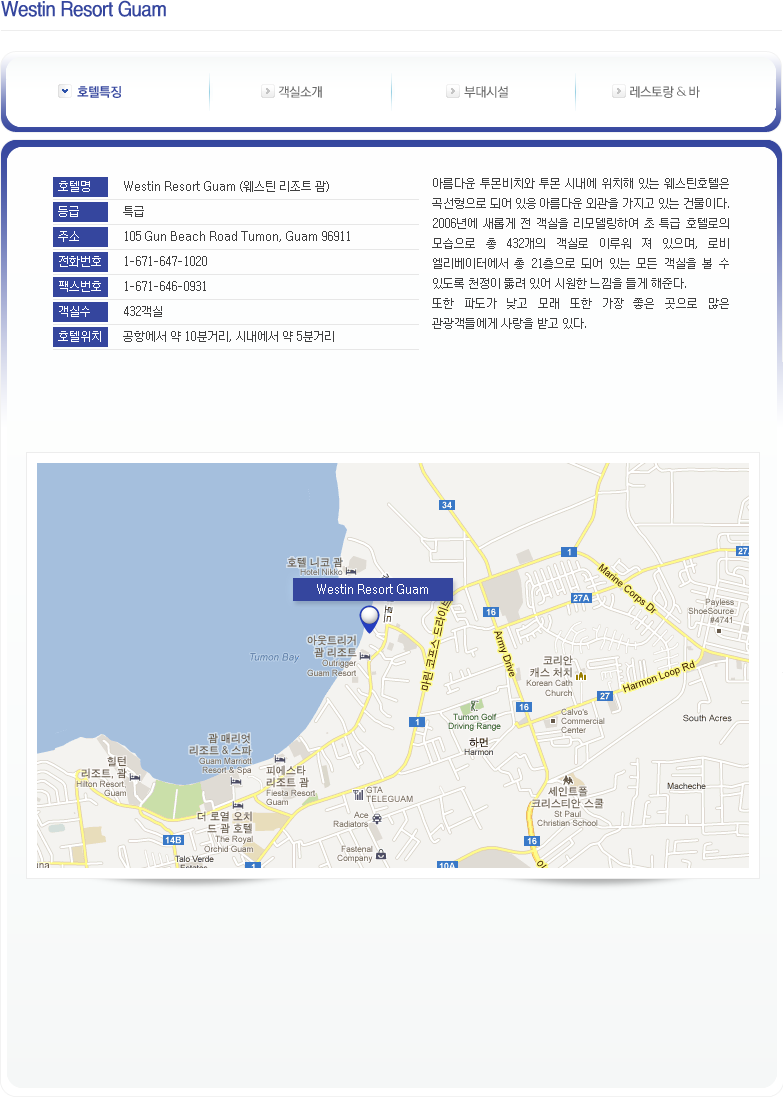Open the 객실소개 tab
The height and width of the screenshot is (1097, 783).
[299, 92]
